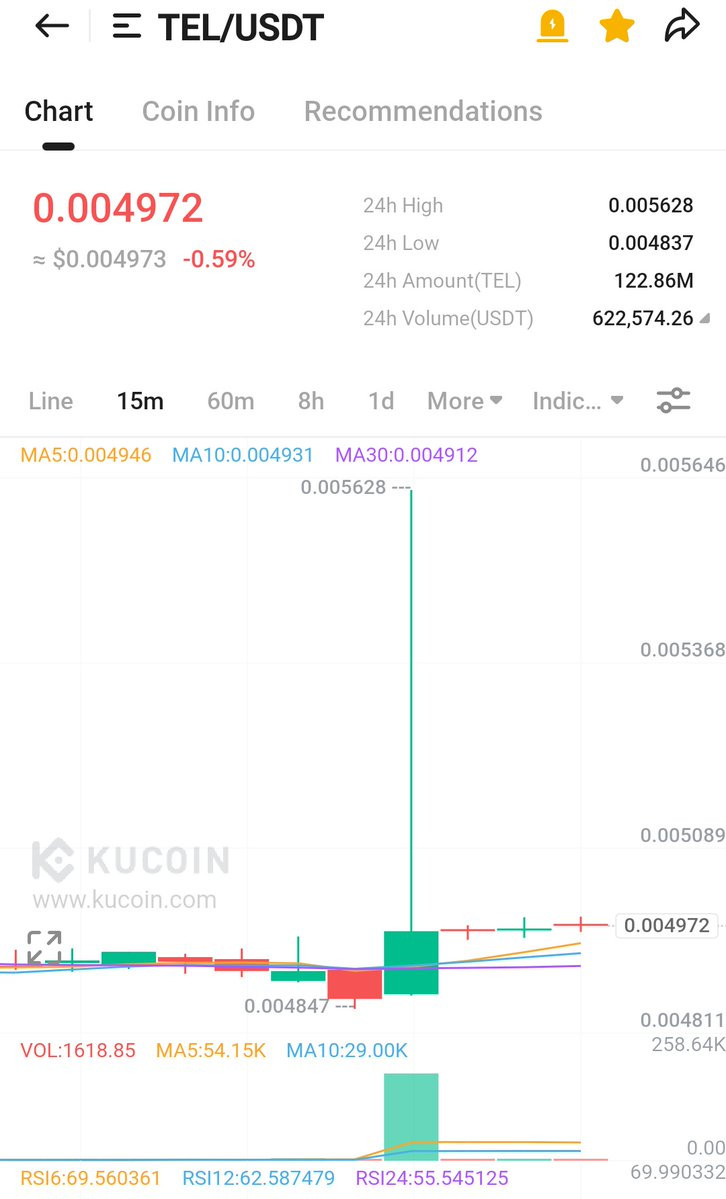This screenshot has width=726, height=1199.
Task: Expand the Indicators dropdown
Action: tap(578, 401)
